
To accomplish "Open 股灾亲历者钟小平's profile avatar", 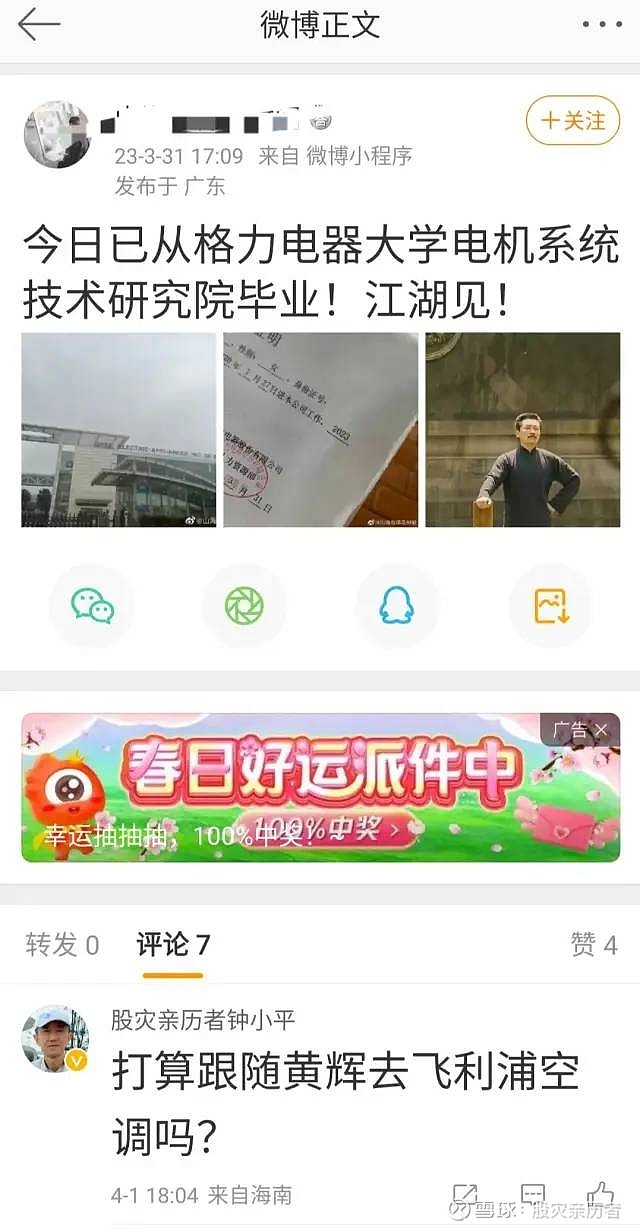I will coord(56,1039).
